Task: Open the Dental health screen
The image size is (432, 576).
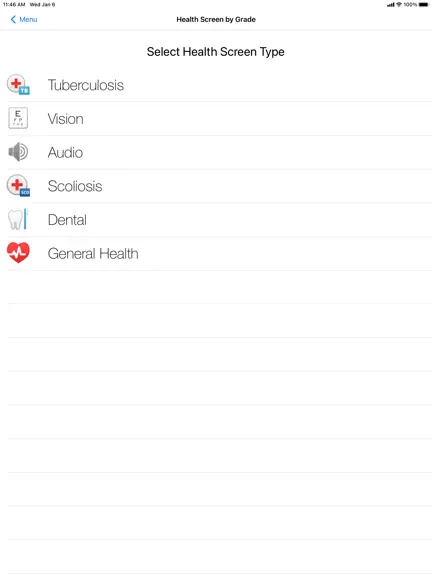Action: (216, 220)
